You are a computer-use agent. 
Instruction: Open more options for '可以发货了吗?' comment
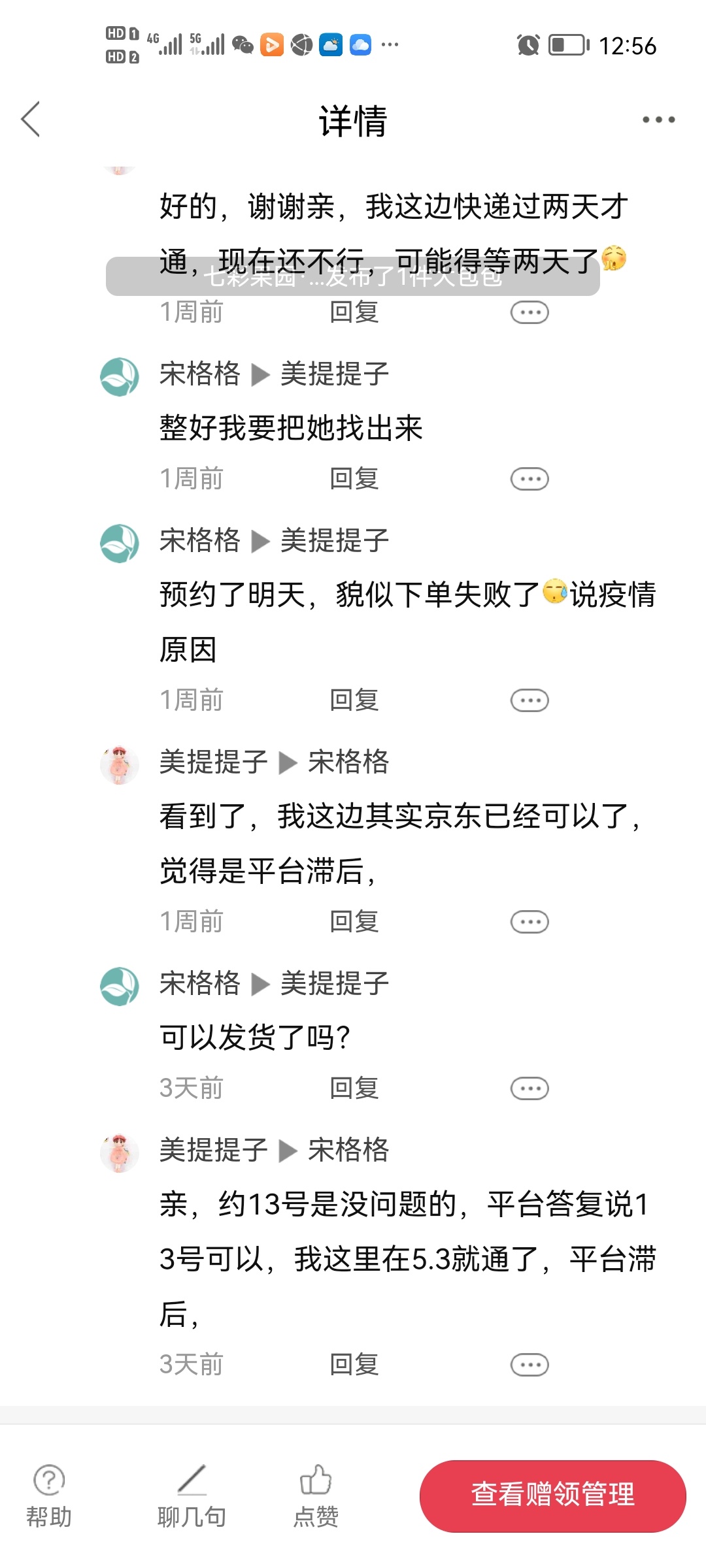529,1088
